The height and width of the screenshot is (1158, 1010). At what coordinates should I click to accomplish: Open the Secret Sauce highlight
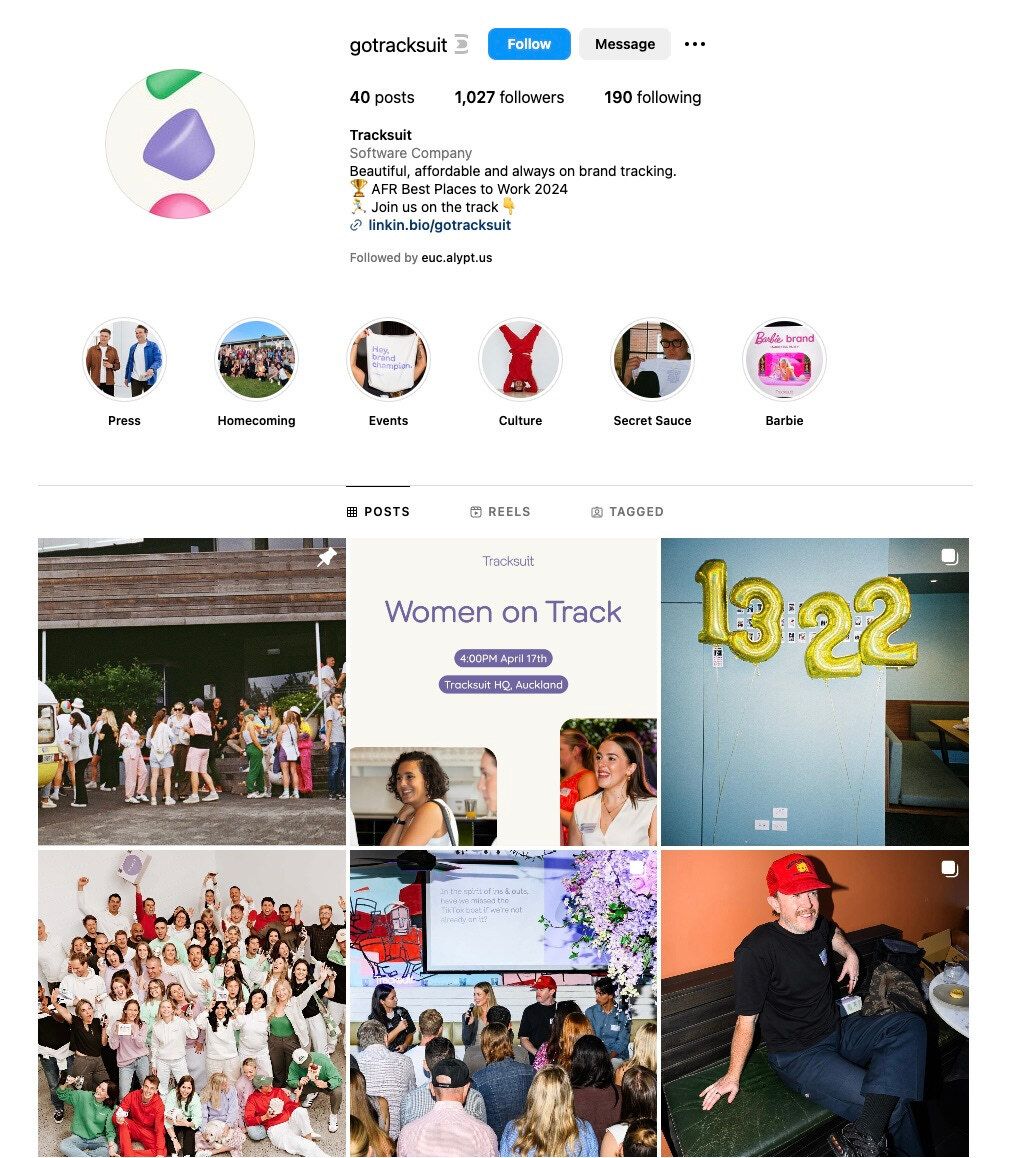click(652, 360)
